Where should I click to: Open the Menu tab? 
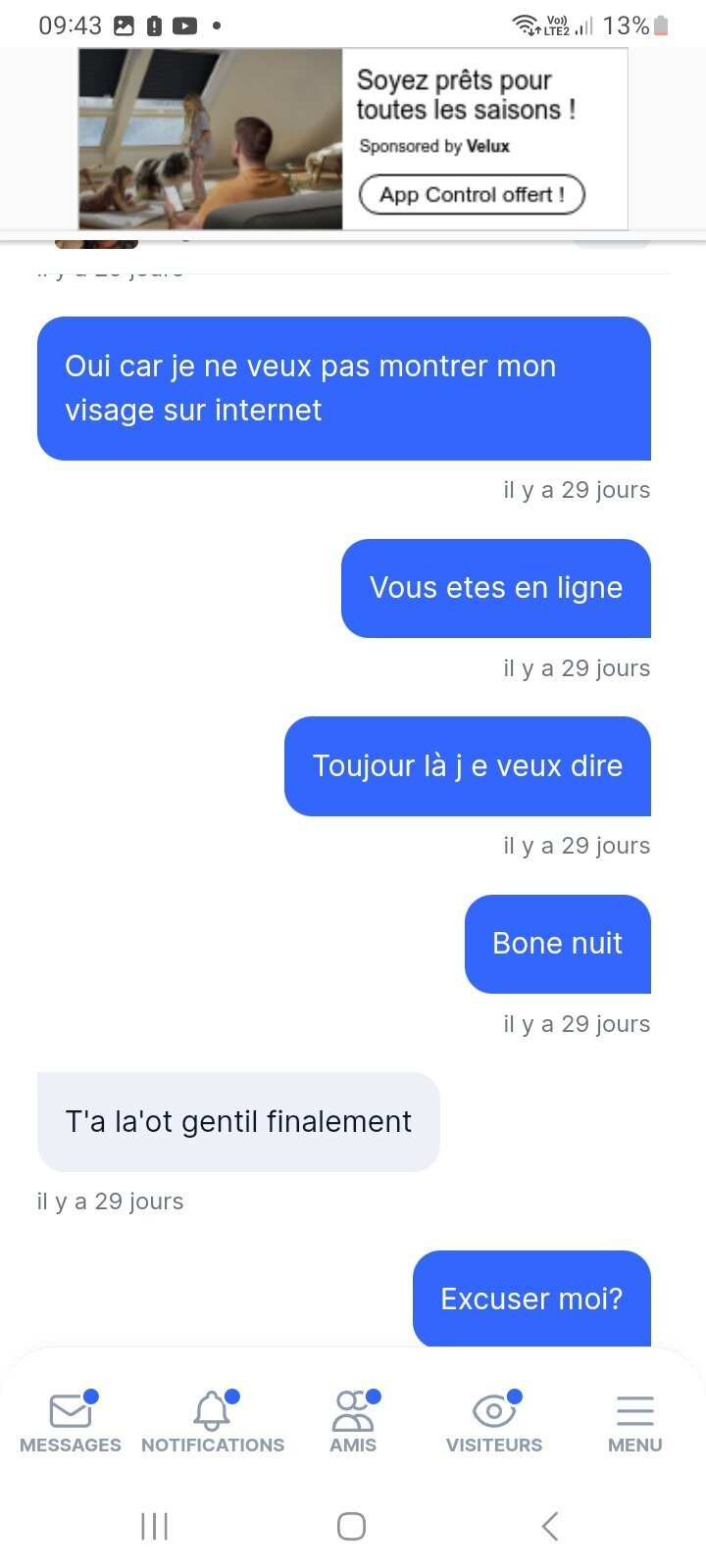pos(634,1423)
